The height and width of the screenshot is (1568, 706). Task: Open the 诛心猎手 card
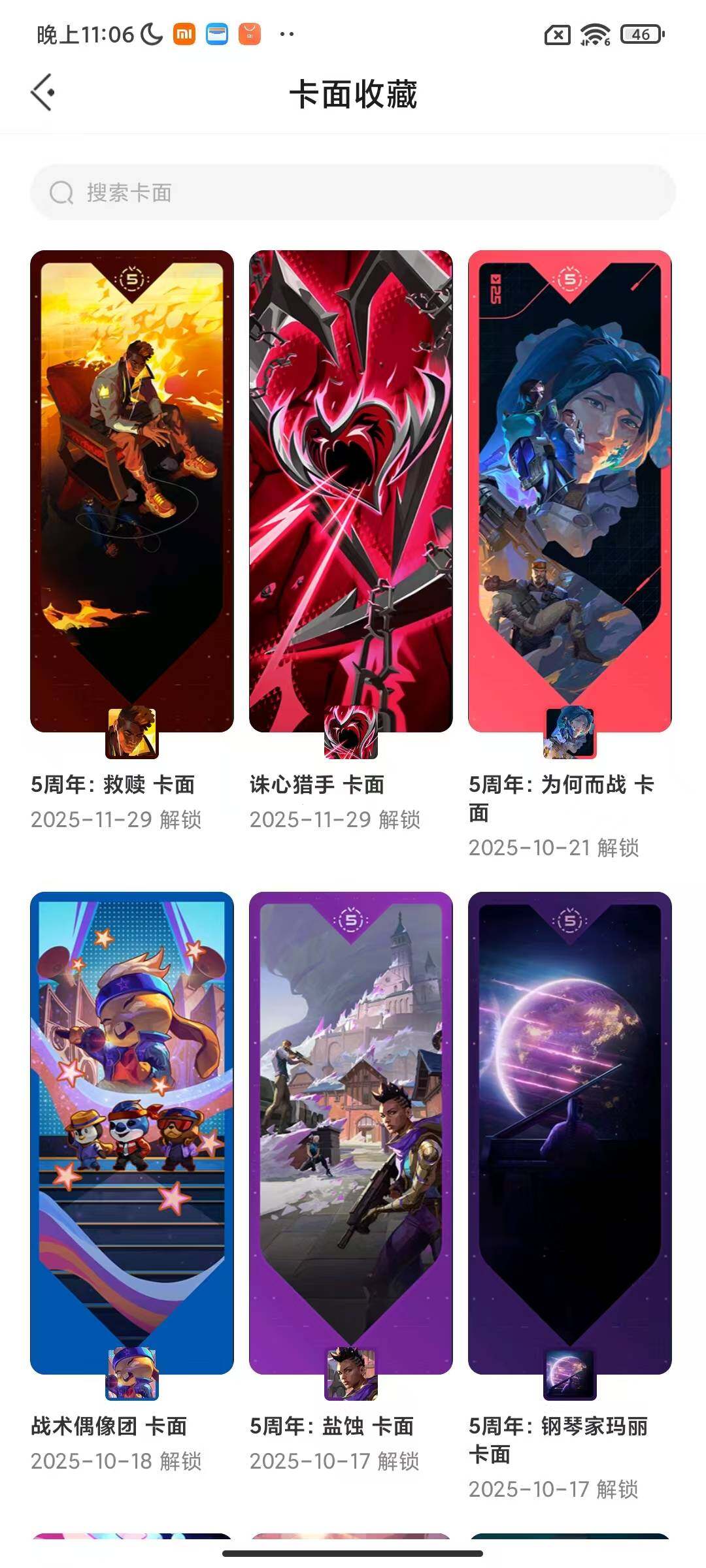point(350,490)
